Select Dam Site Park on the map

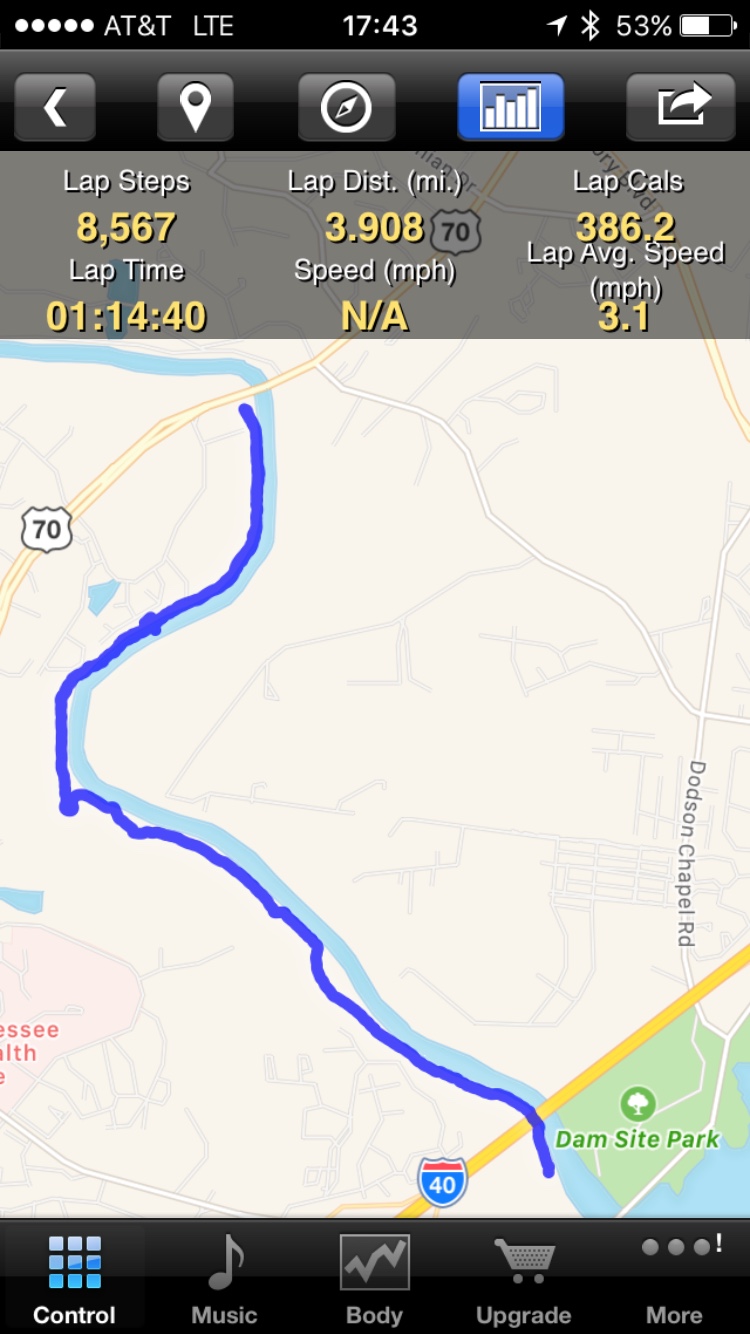coord(637,1122)
